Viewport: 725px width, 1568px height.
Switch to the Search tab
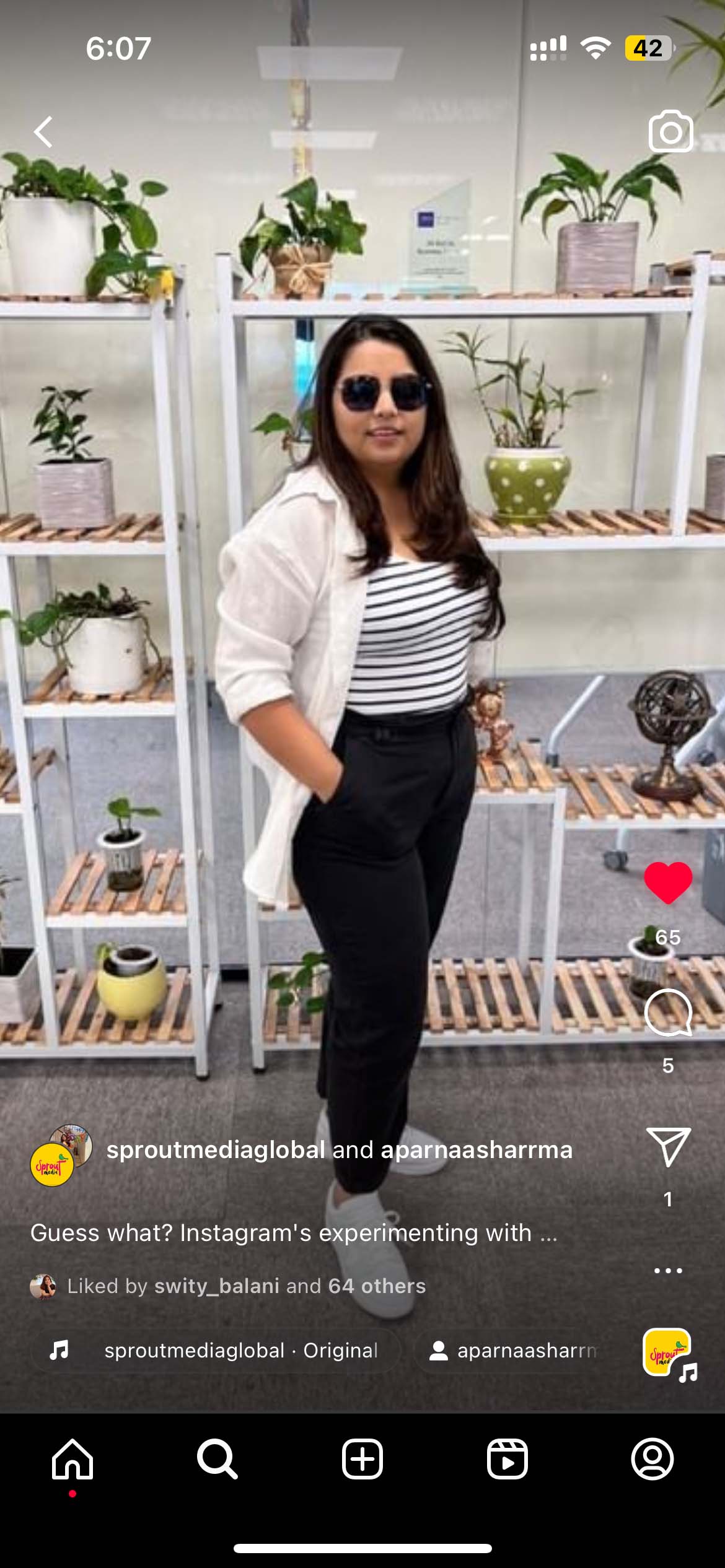point(217,1460)
